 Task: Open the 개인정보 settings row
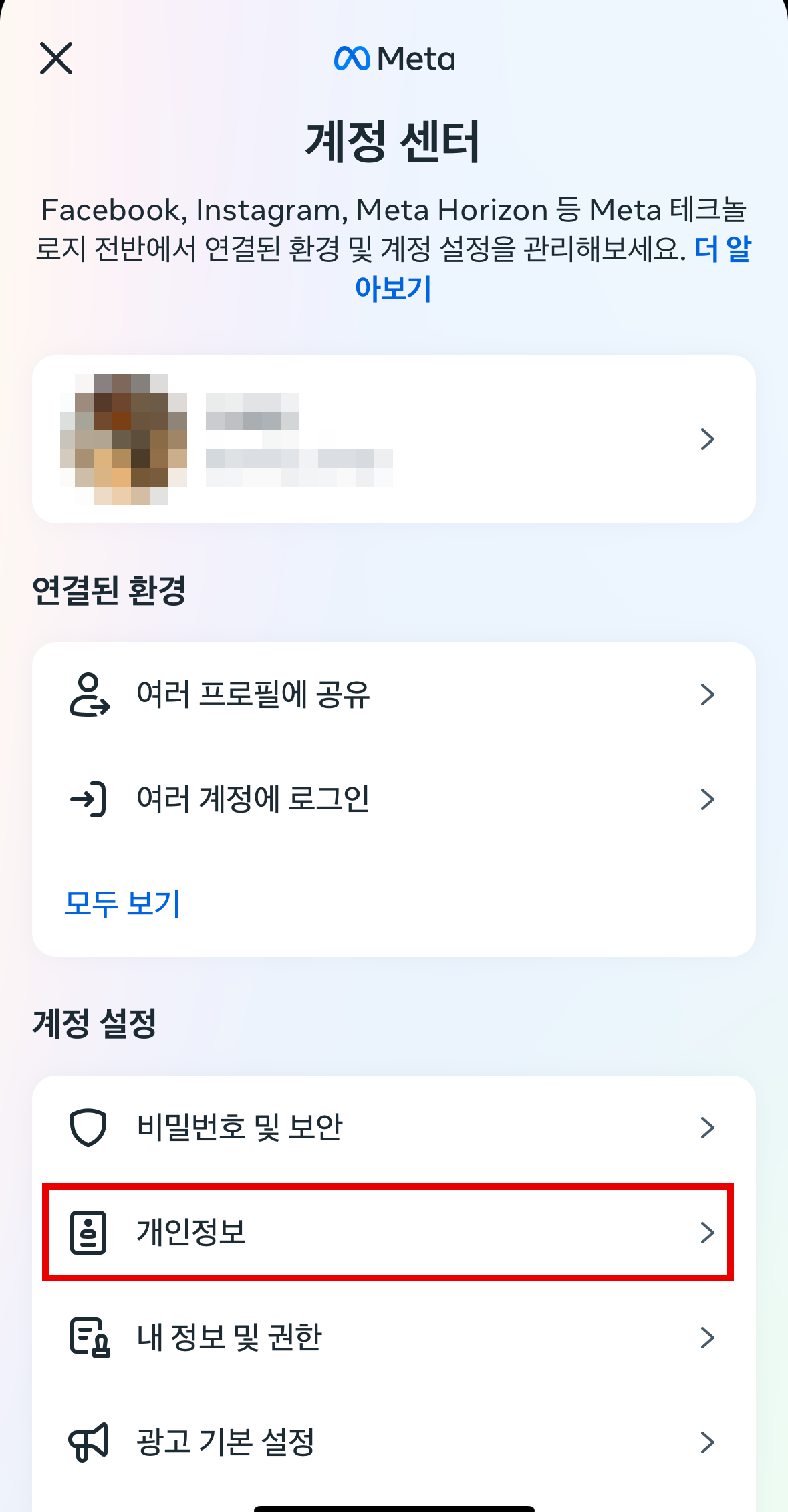pos(394,1232)
